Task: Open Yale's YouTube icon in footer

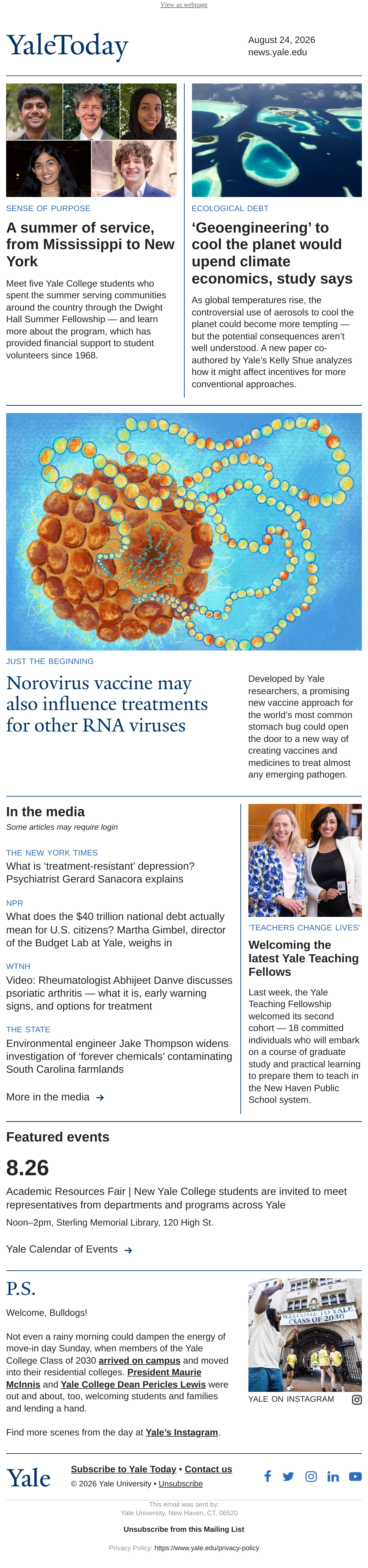Action: (355, 1476)
